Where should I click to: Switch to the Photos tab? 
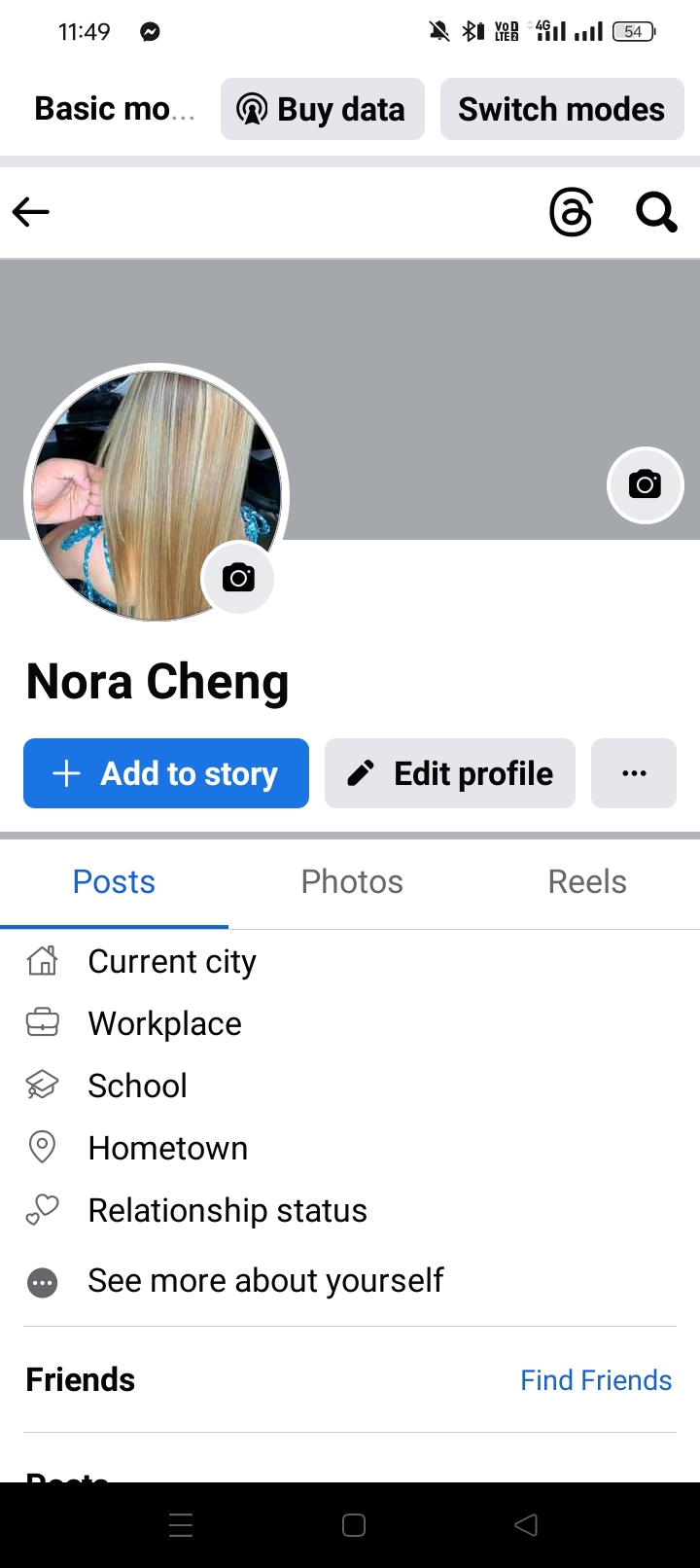point(352,881)
